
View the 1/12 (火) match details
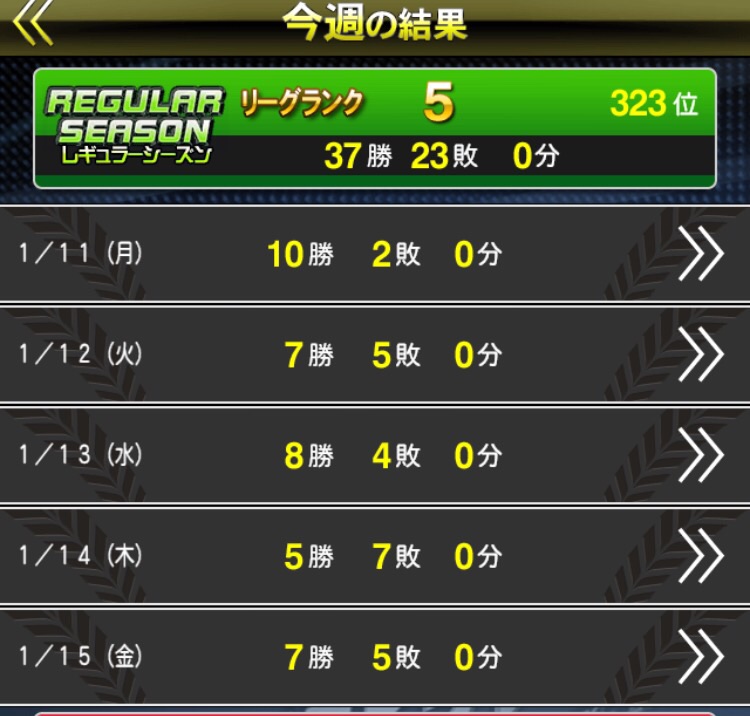pos(375,355)
